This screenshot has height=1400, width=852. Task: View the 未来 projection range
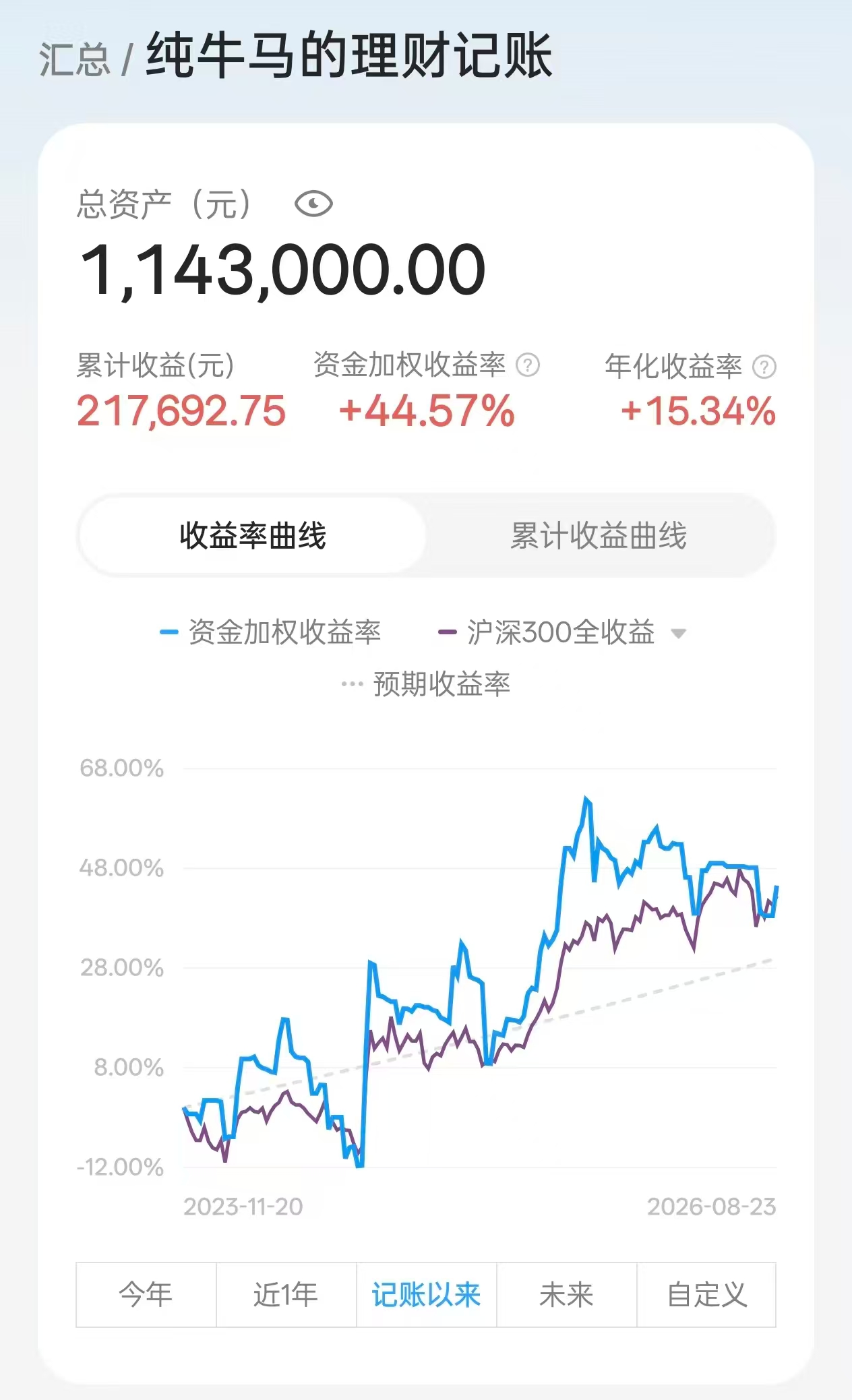(x=567, y=1295)
